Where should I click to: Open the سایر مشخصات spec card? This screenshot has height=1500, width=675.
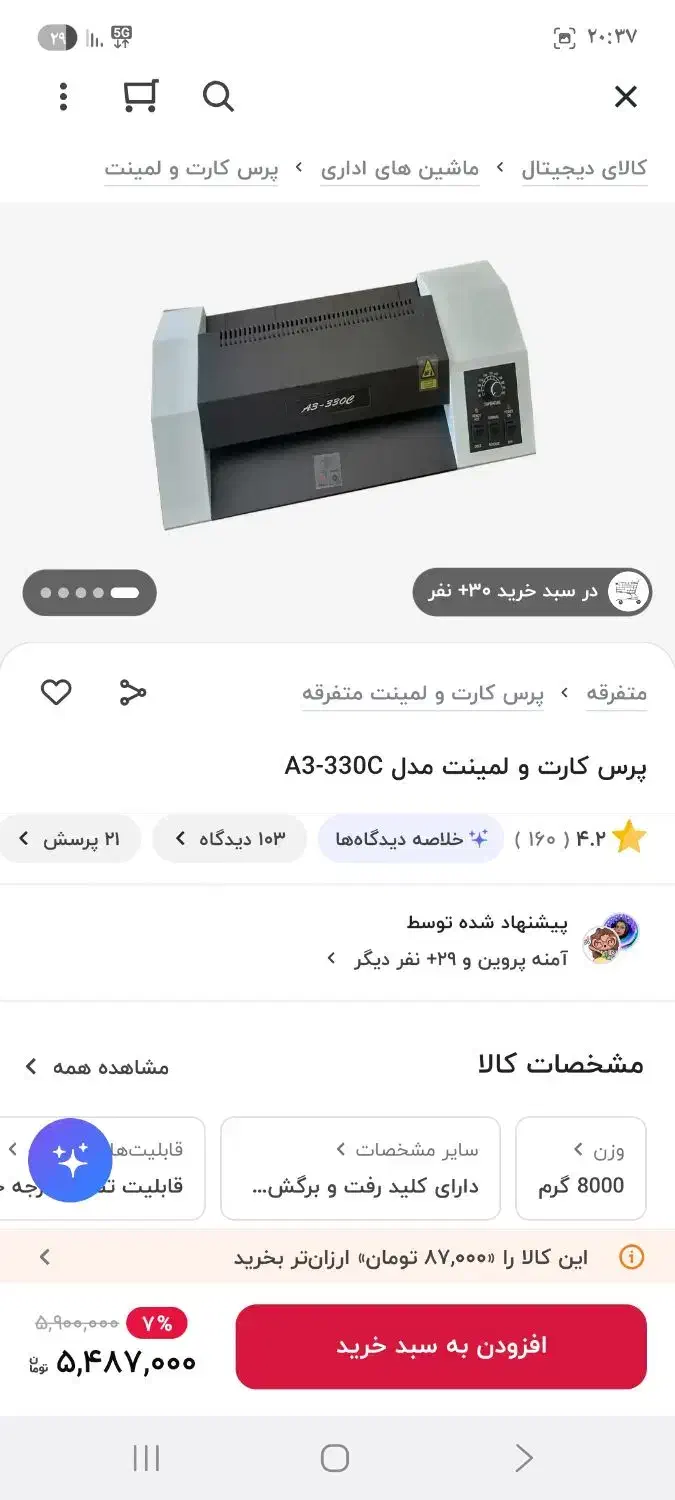coord(360,1168)
